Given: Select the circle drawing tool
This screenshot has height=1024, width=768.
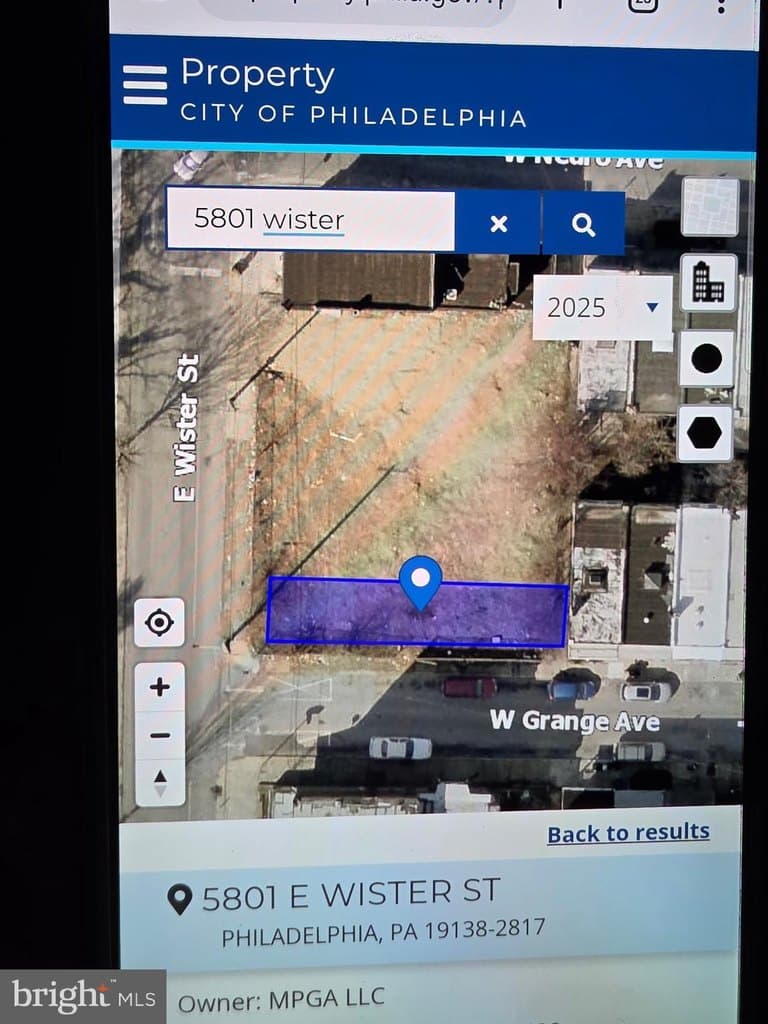Looking at the screenshot, I should point(706,358).
